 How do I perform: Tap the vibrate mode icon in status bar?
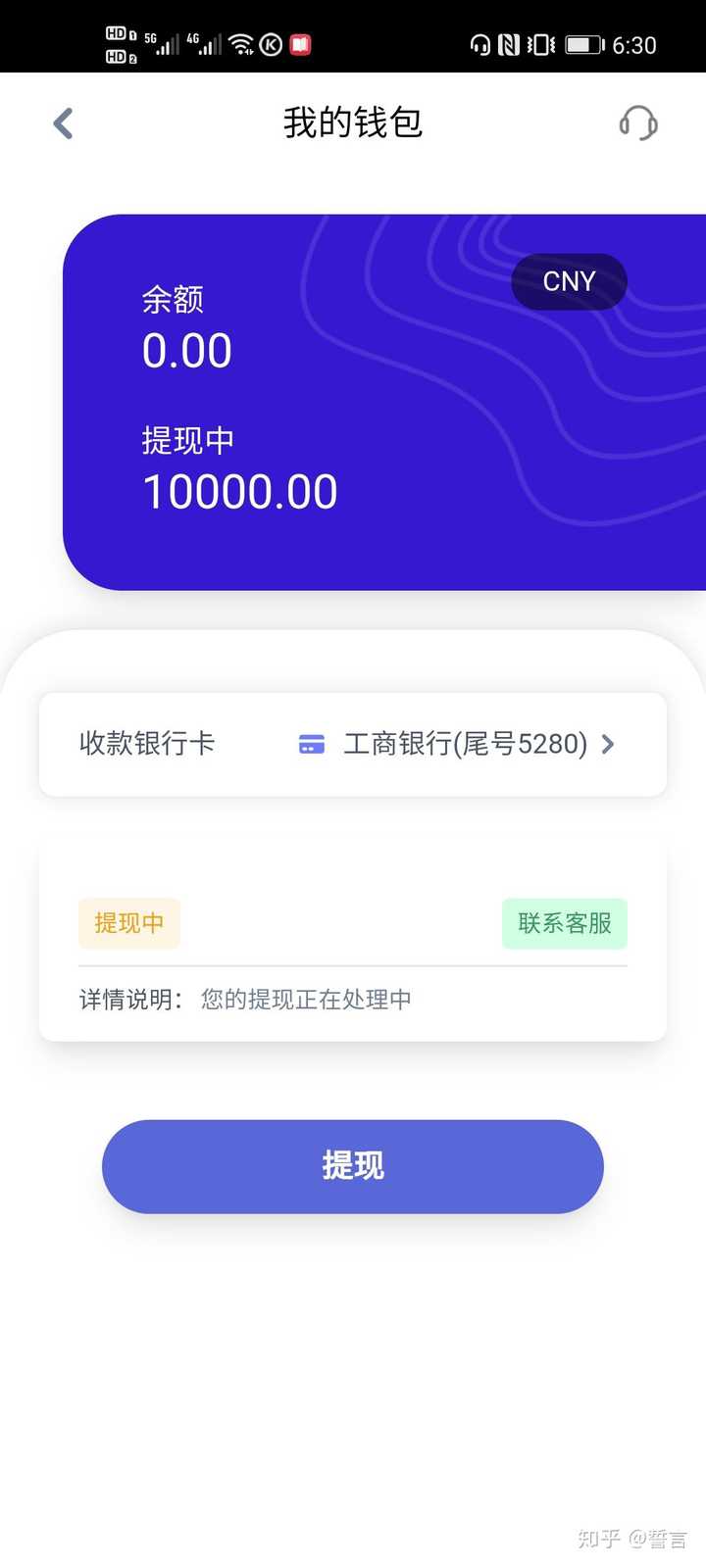(x=539, y=44)
